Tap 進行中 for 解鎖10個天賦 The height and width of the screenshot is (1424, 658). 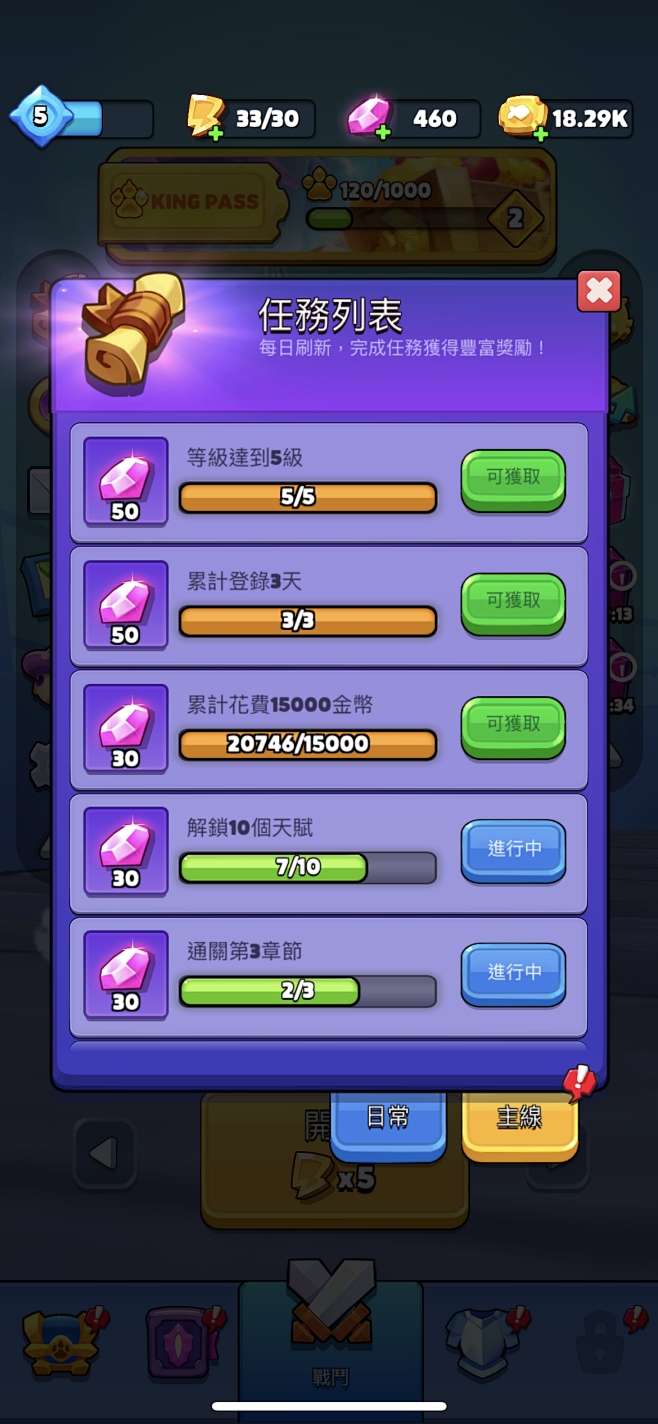513,850
